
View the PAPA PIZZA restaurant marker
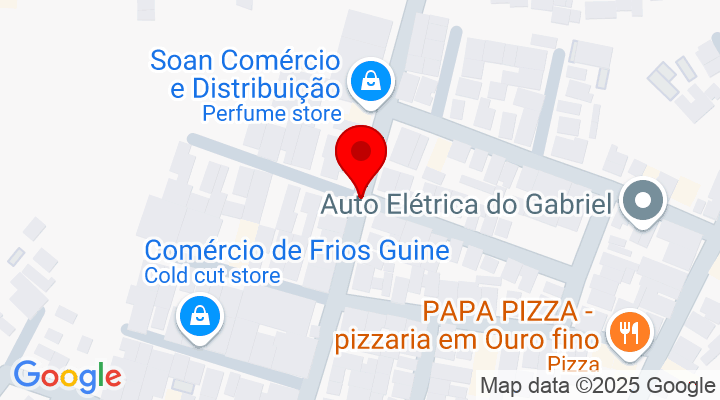point(629,331)
